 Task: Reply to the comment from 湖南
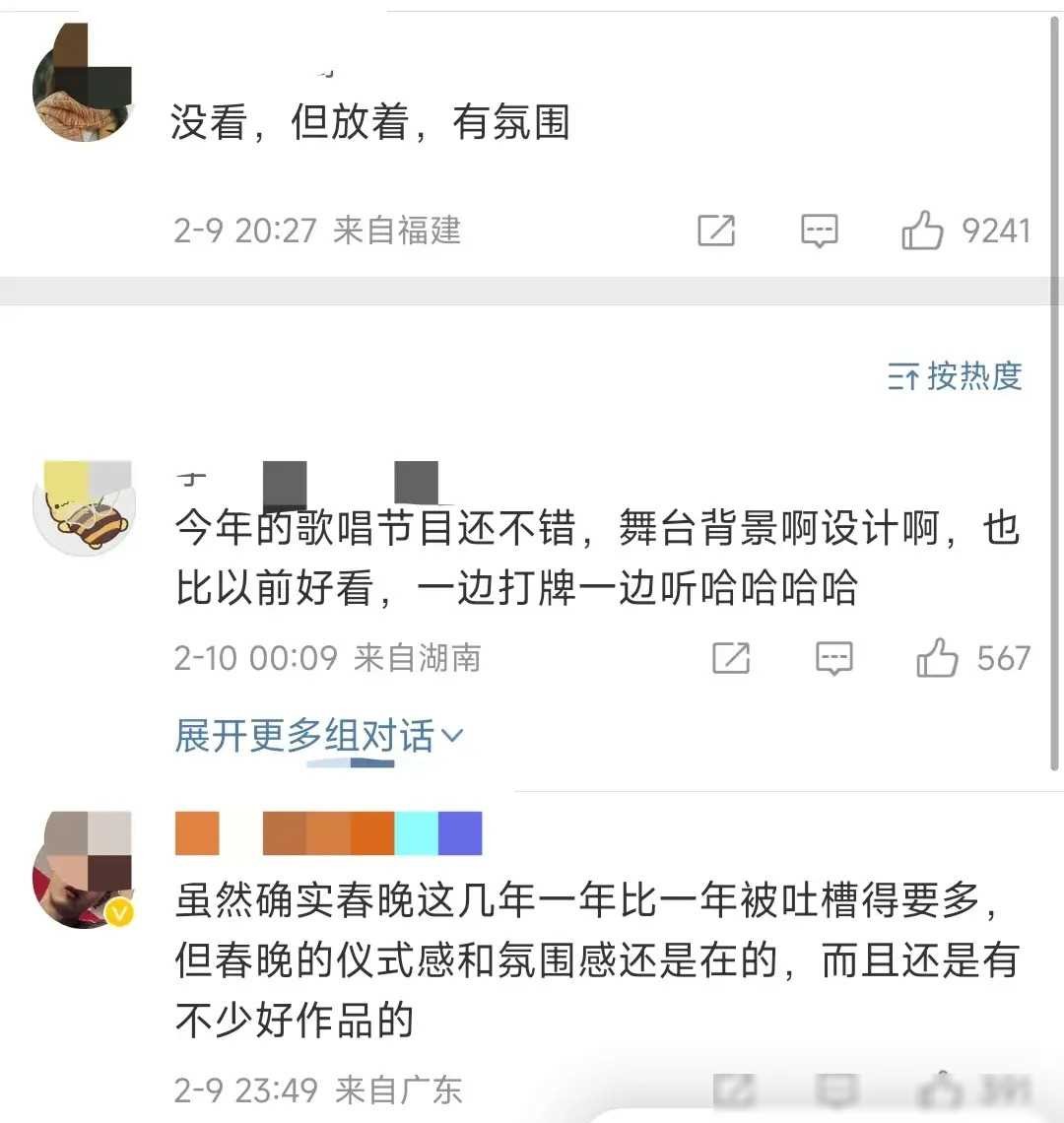click(x=833, y=658)
